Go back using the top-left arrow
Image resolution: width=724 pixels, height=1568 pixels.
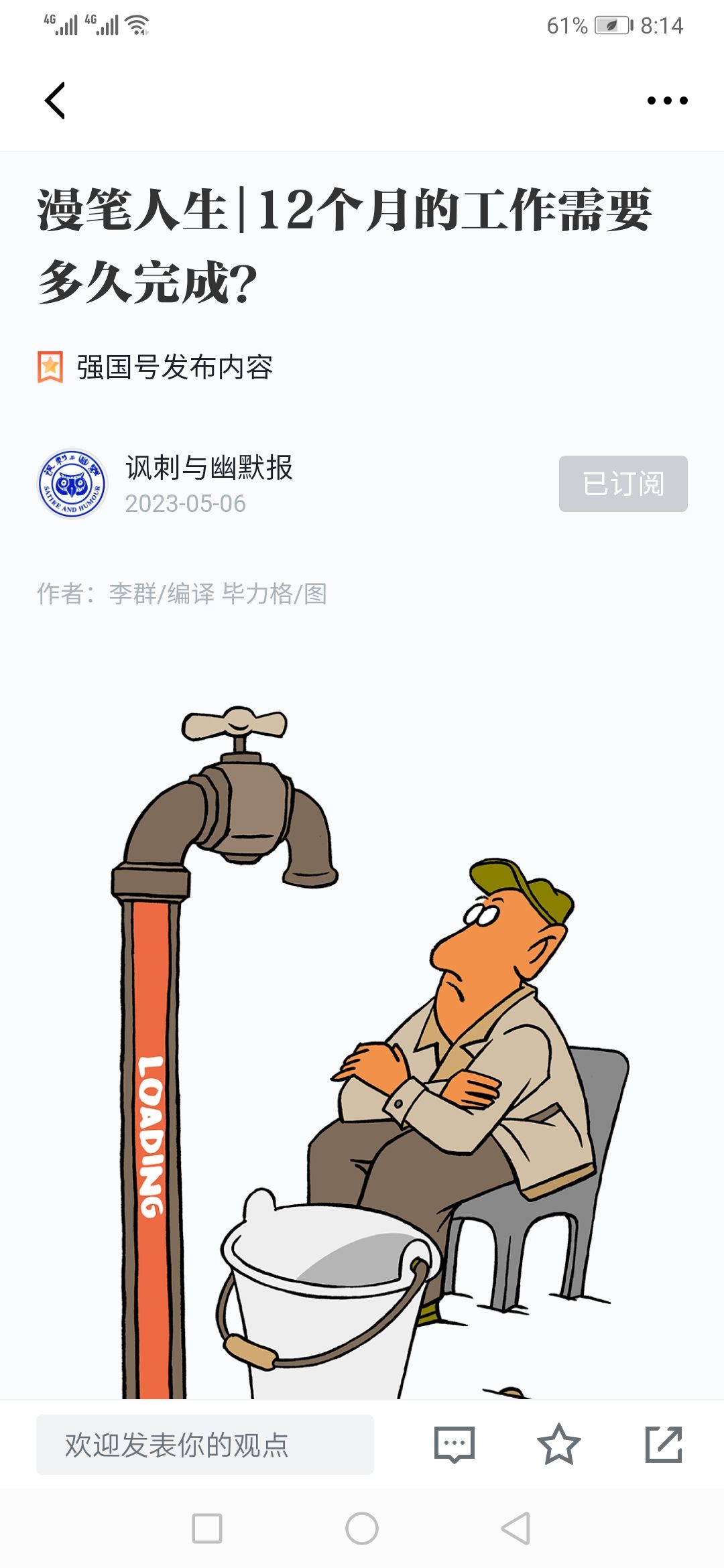coord(55,101)
